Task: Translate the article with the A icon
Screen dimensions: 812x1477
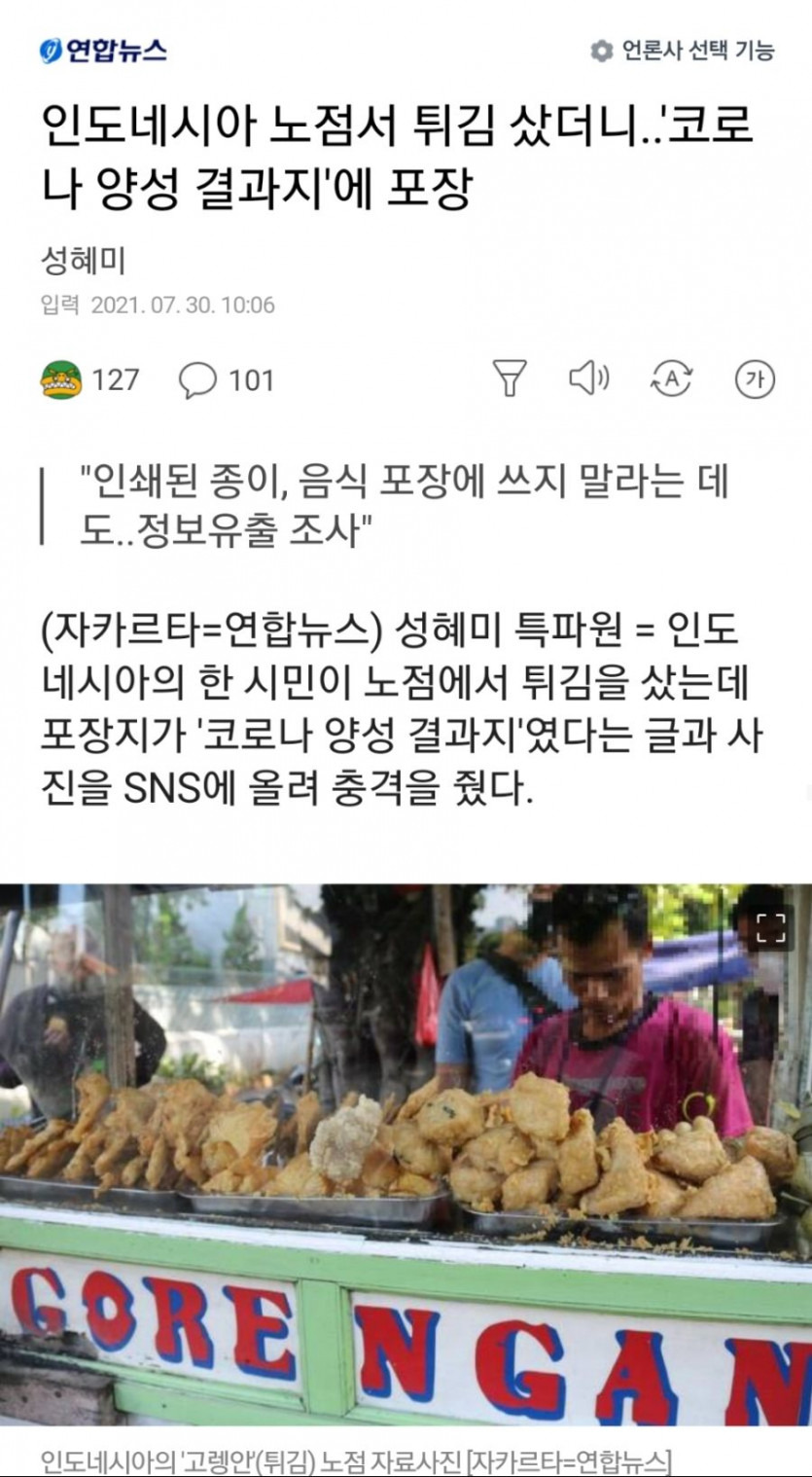Action: pos(670,378)
